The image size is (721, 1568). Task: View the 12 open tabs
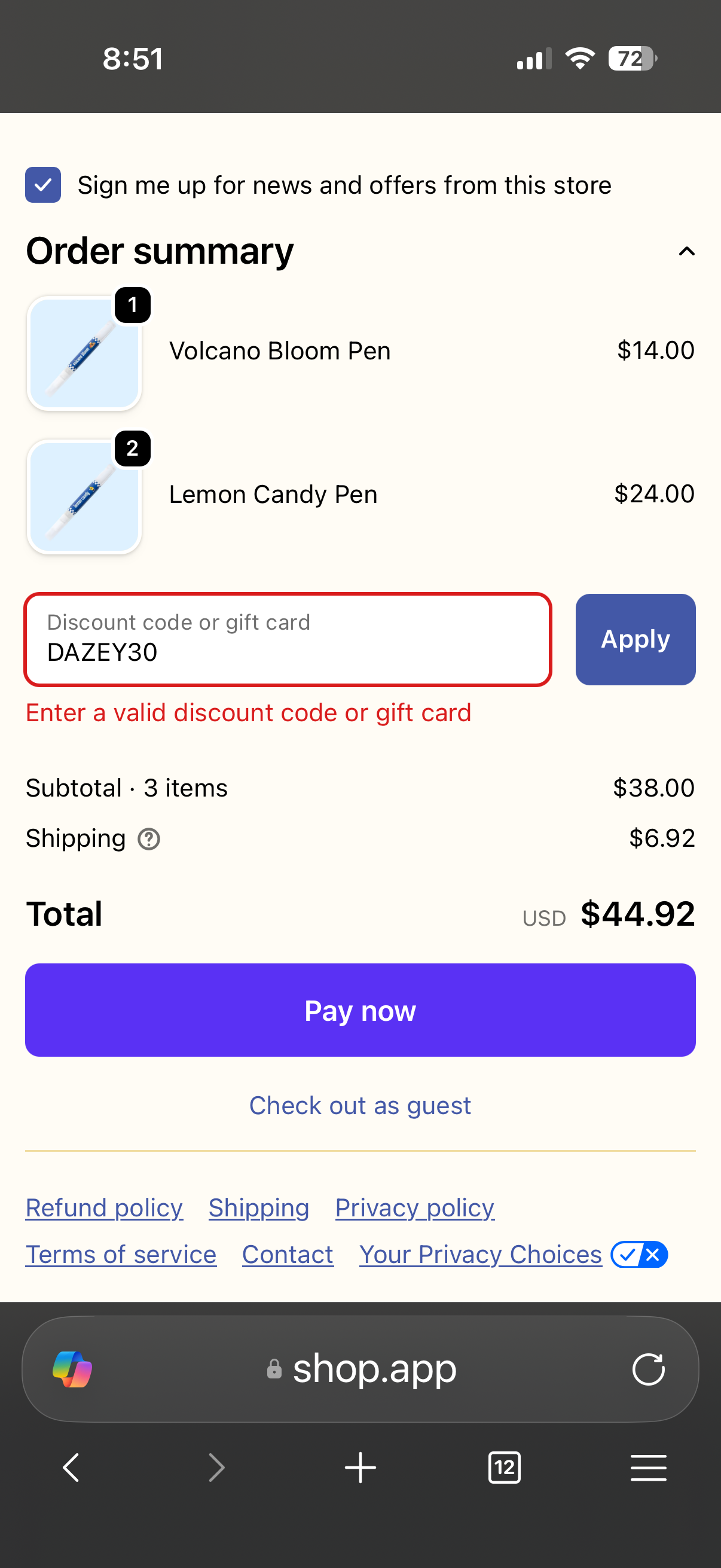click(505, 1468)
